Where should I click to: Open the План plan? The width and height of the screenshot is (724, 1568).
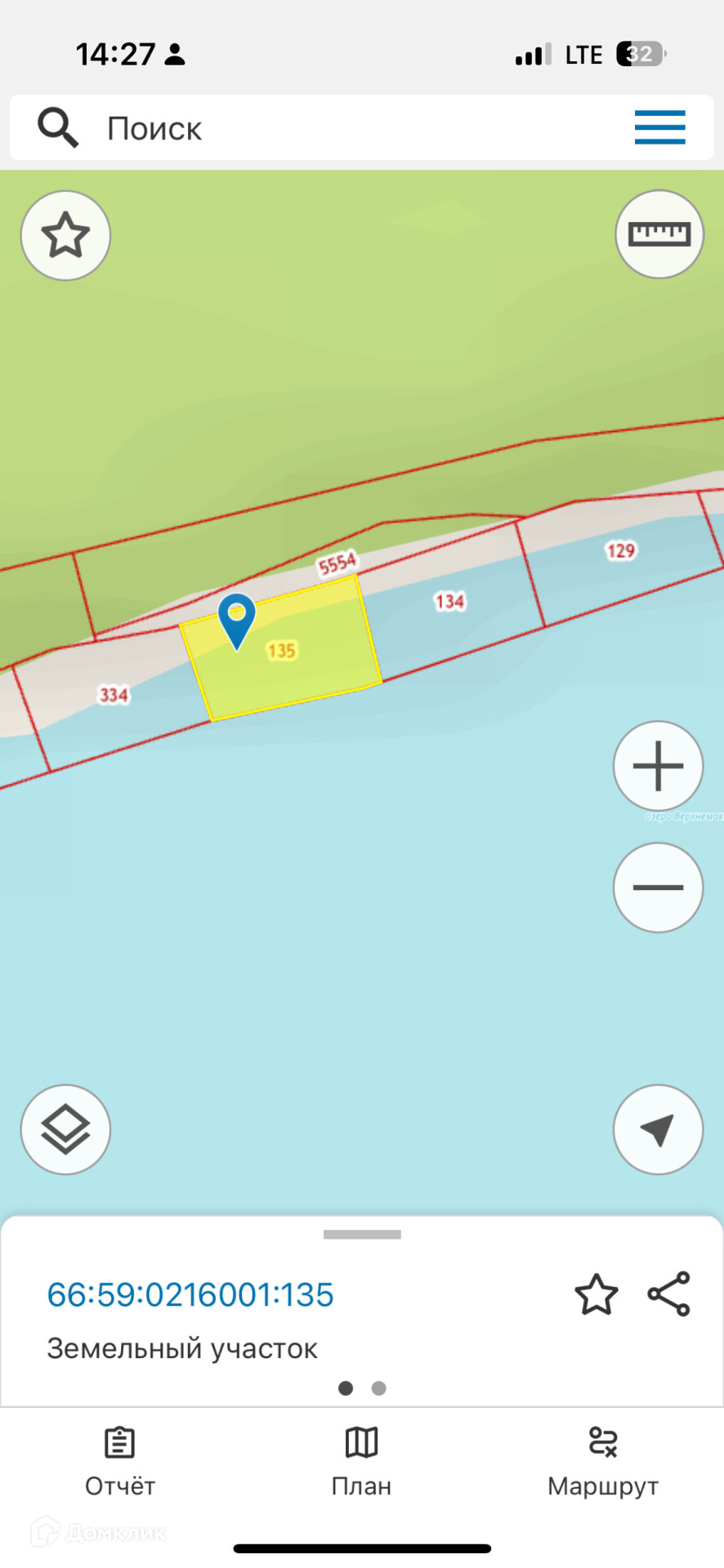click(361, 1462)
